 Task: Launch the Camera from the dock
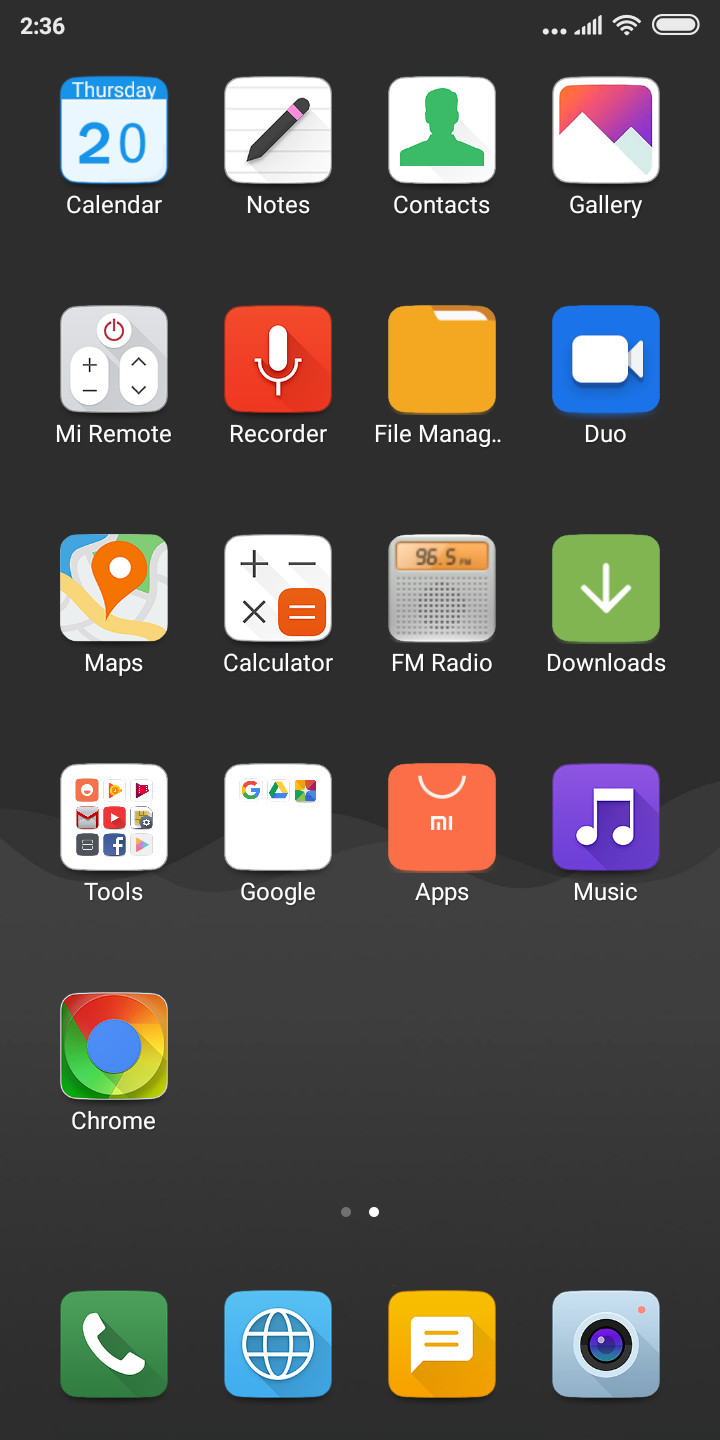click(606, 1344)
